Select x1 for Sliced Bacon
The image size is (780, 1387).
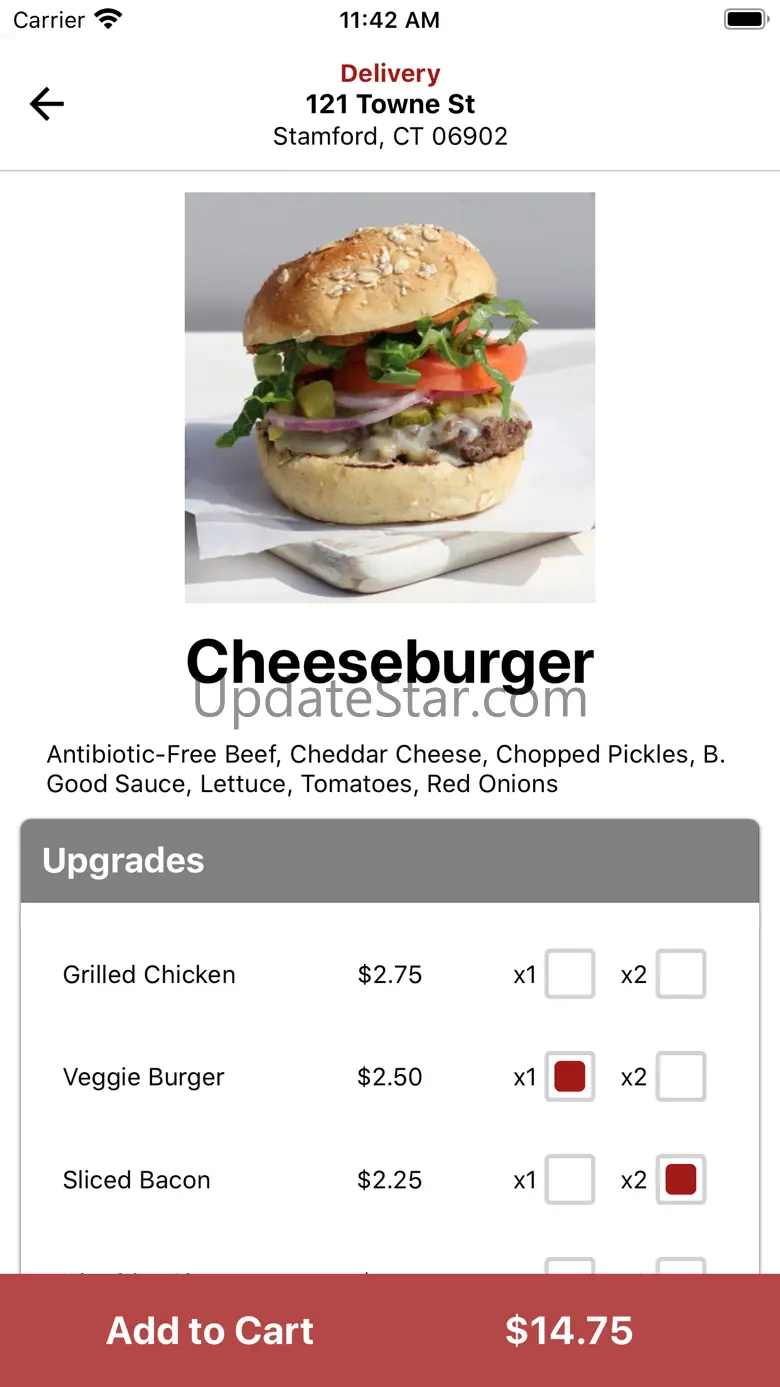pos(570,1180)
